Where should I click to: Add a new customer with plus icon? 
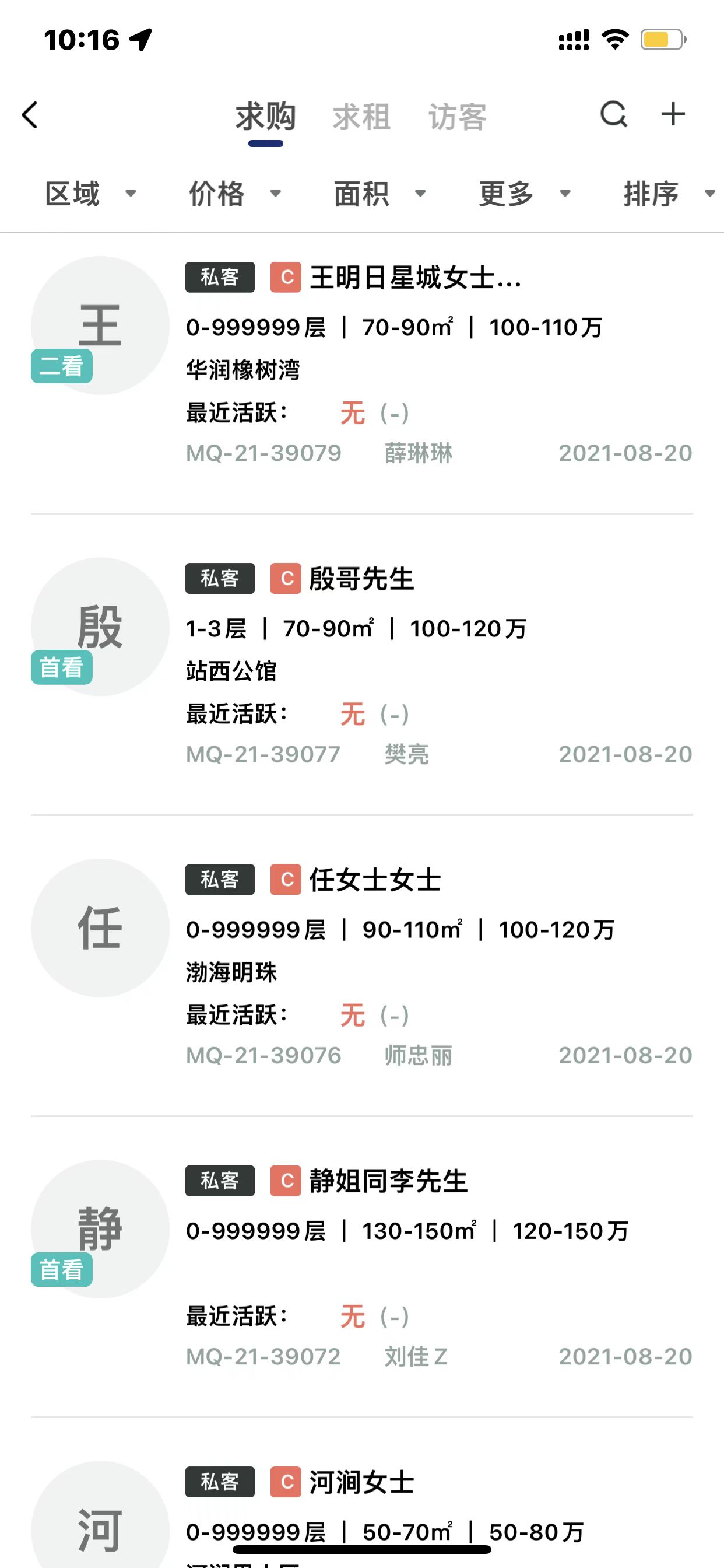point(673,114)
